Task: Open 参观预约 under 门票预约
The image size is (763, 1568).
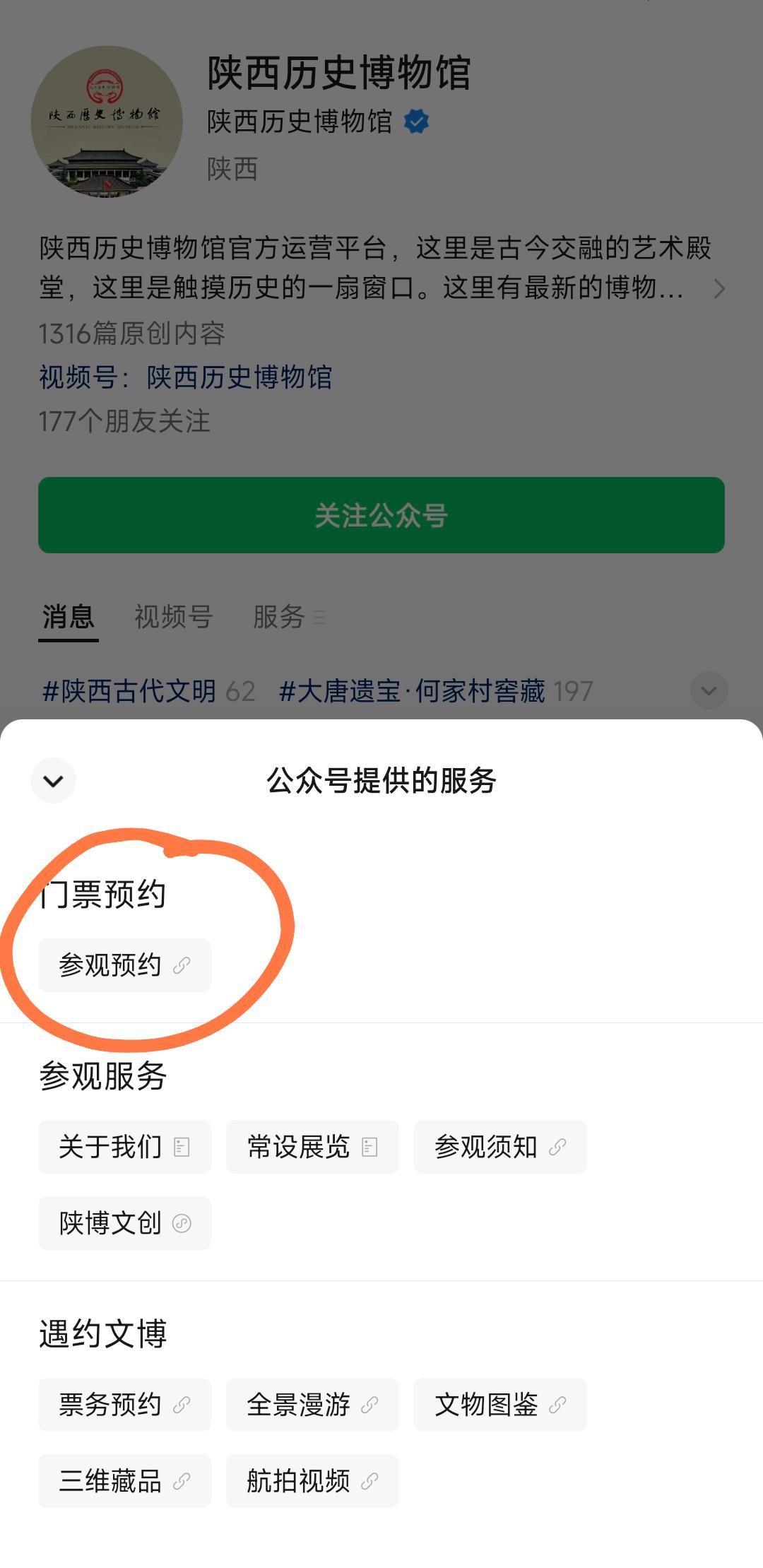Action: coord(124,965)
